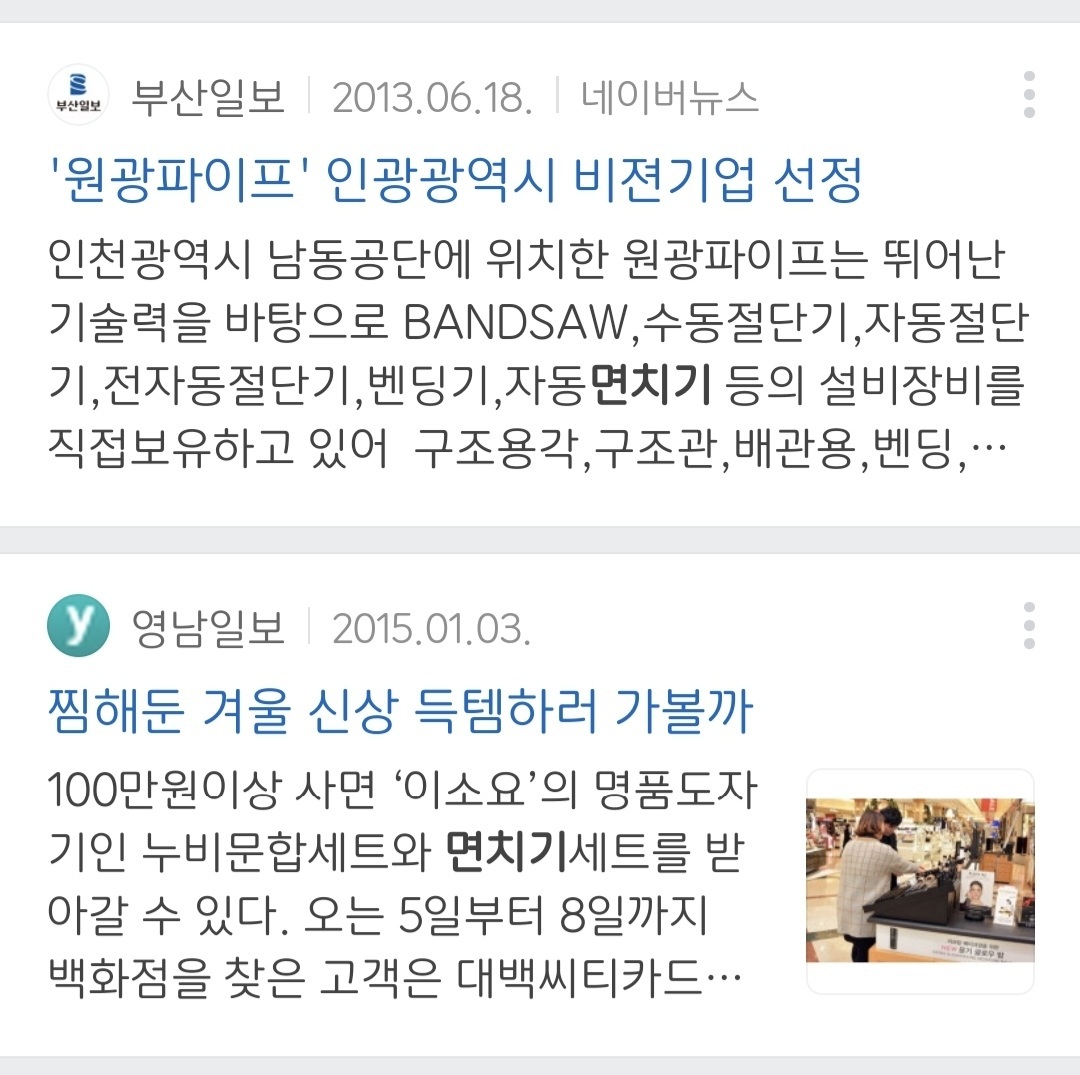Visit 부산일보 publisher page
Image resolution: width=1080 pixels, height=1075 pixels.
click(208, 97)
